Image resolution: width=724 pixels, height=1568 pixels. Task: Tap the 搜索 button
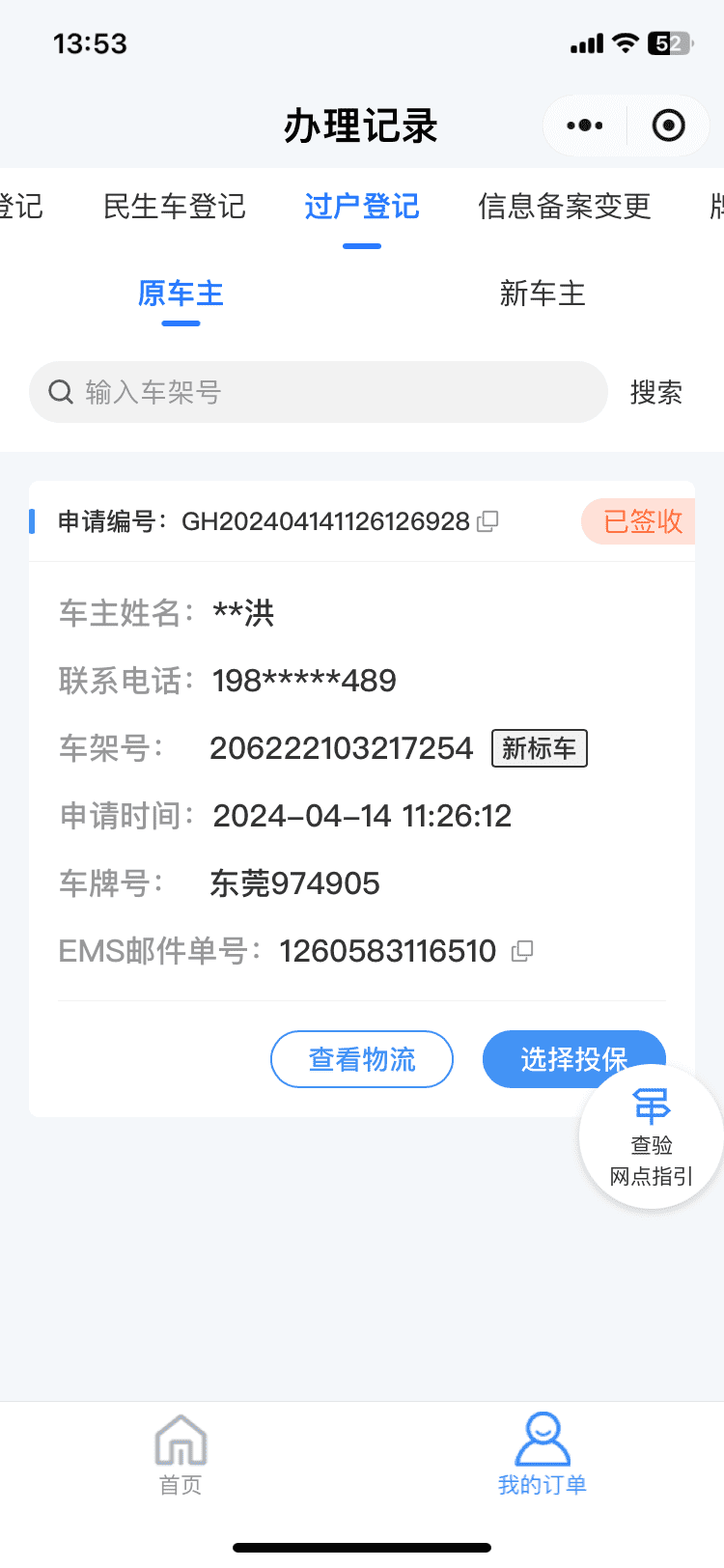coord(656,392)
